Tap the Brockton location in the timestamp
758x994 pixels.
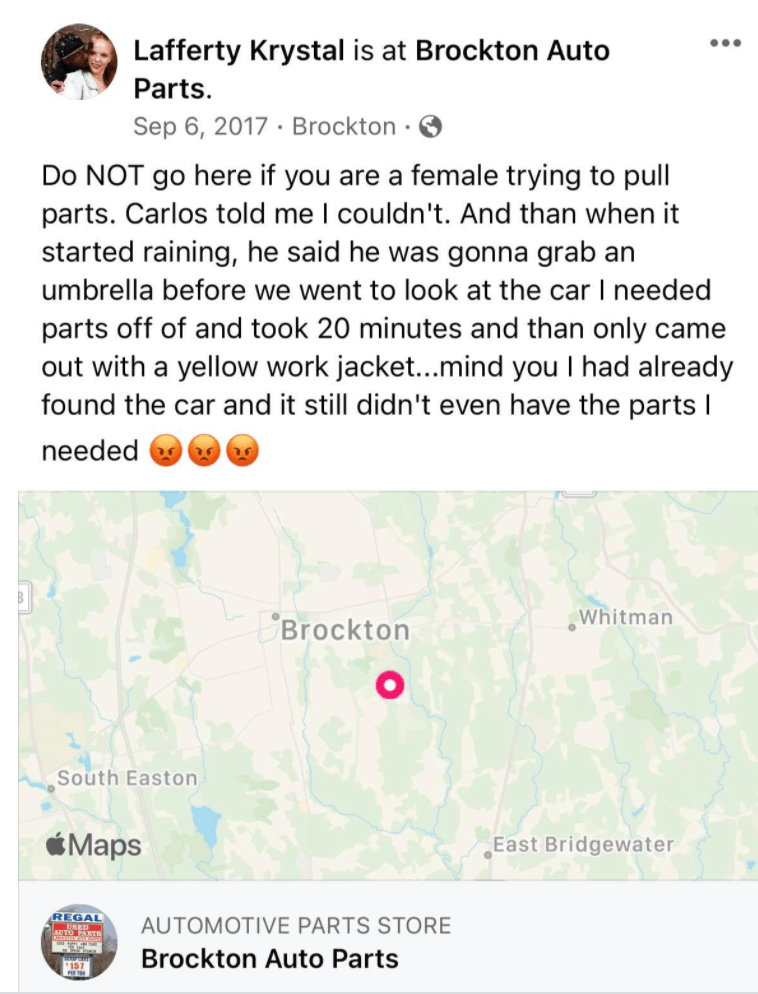click(x=343, y=126)
